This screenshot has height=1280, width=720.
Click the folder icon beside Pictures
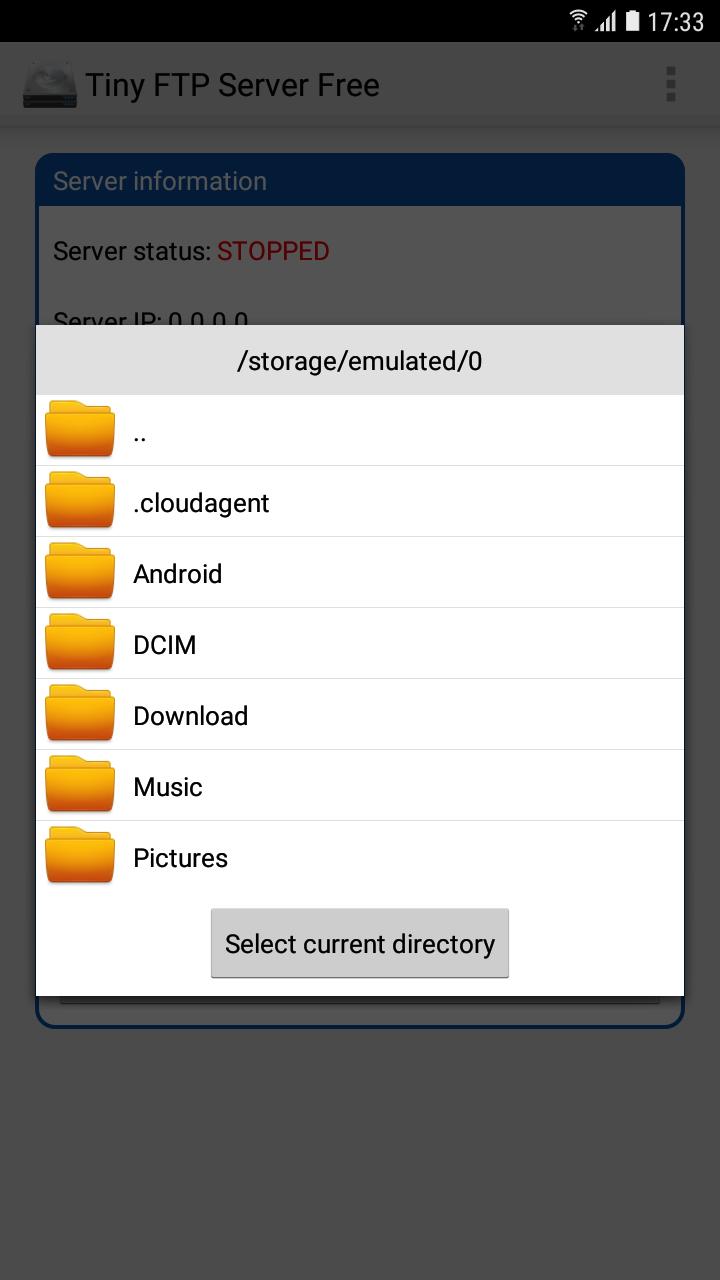[80, 855]
